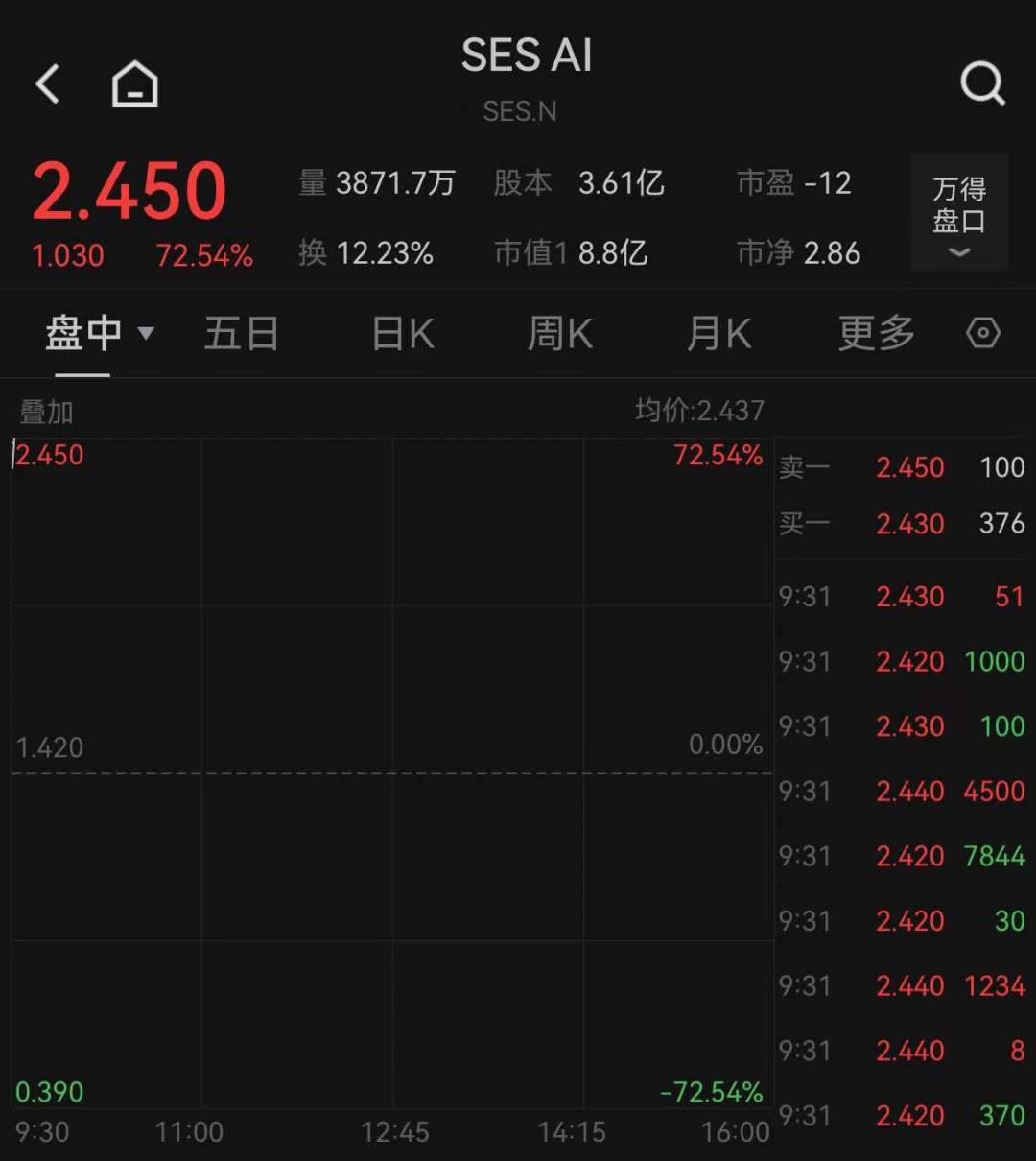Open chart settings hexagon icon

tap(983, 334)
